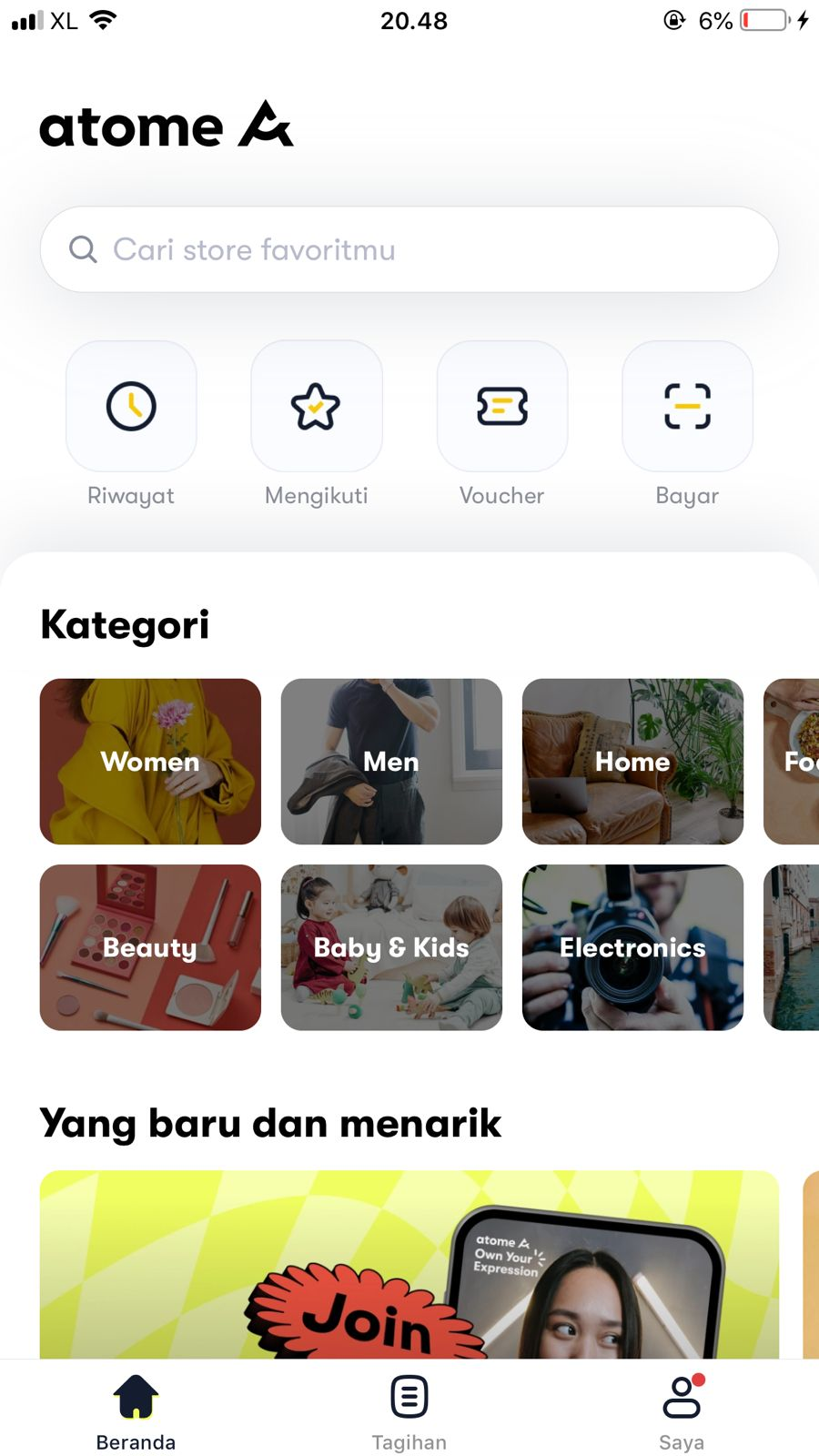The image size is (819, 1456).
Task: Switch to the Saya profile tab
Action: (682, 1412)
